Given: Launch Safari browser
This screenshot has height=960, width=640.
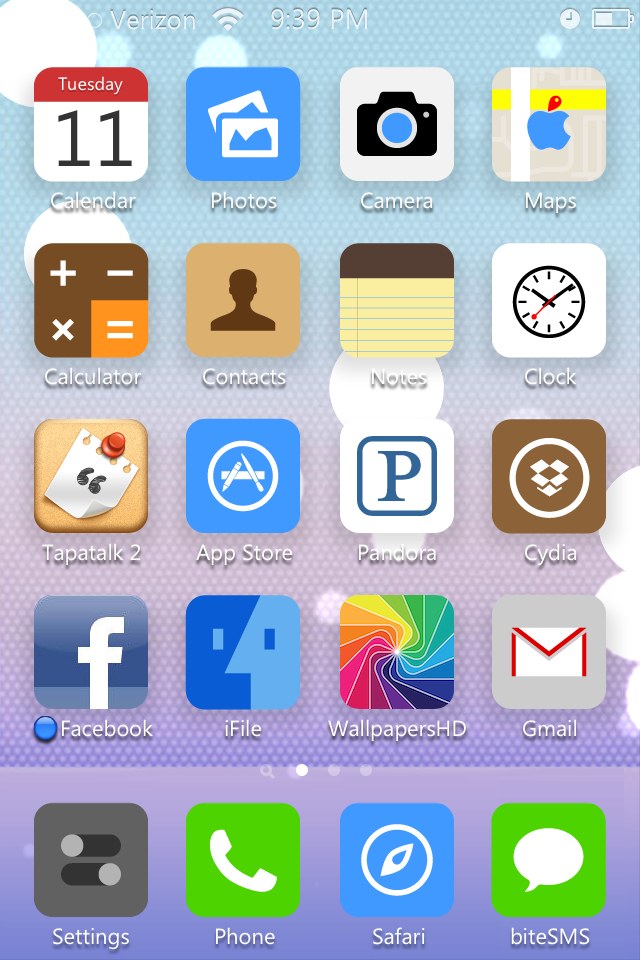Looking at the screenshot, I should pos(396,860).
